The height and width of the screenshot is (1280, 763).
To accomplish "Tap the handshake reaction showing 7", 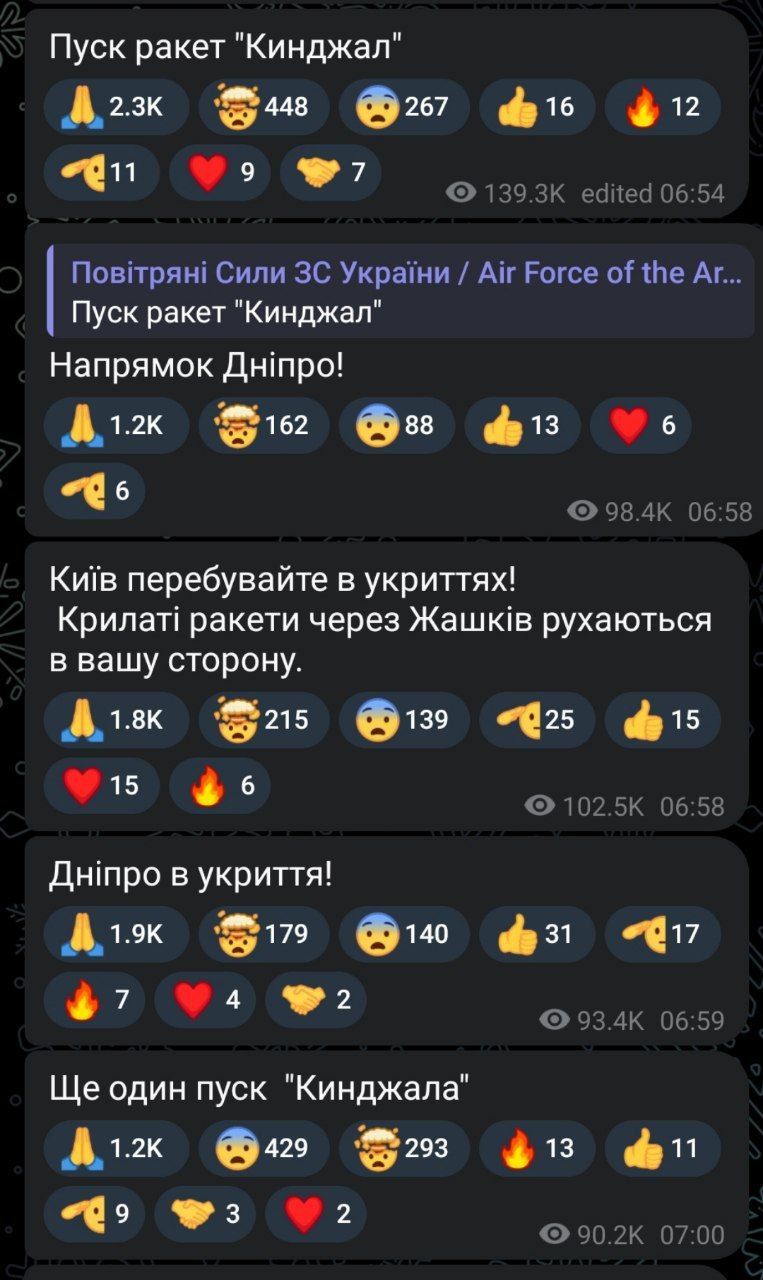I will (330, 174).
